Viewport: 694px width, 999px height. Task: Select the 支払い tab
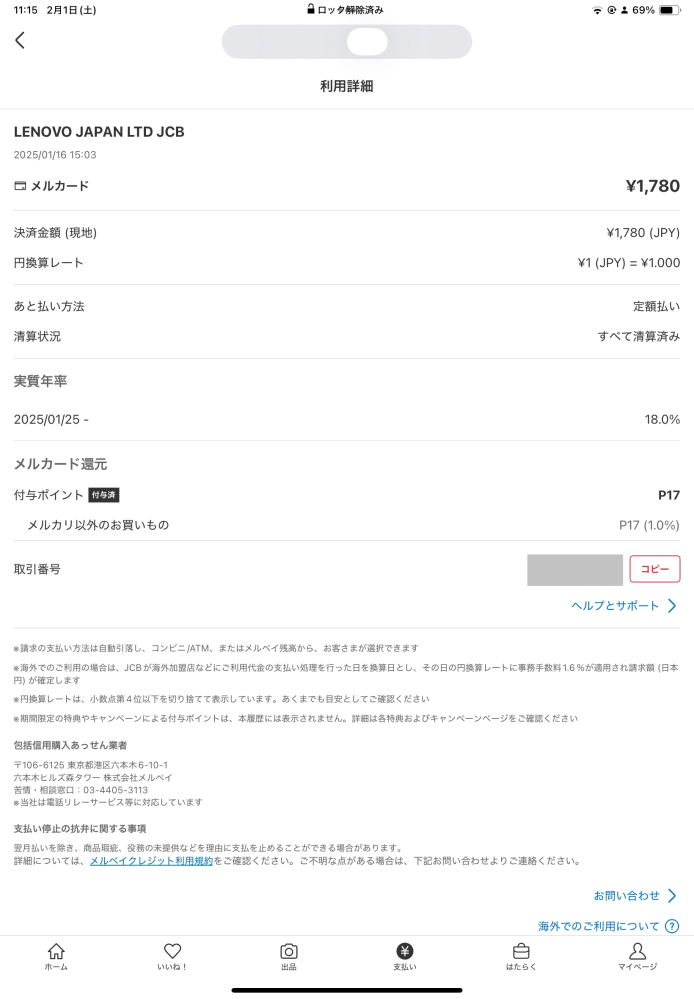[404, 957]
